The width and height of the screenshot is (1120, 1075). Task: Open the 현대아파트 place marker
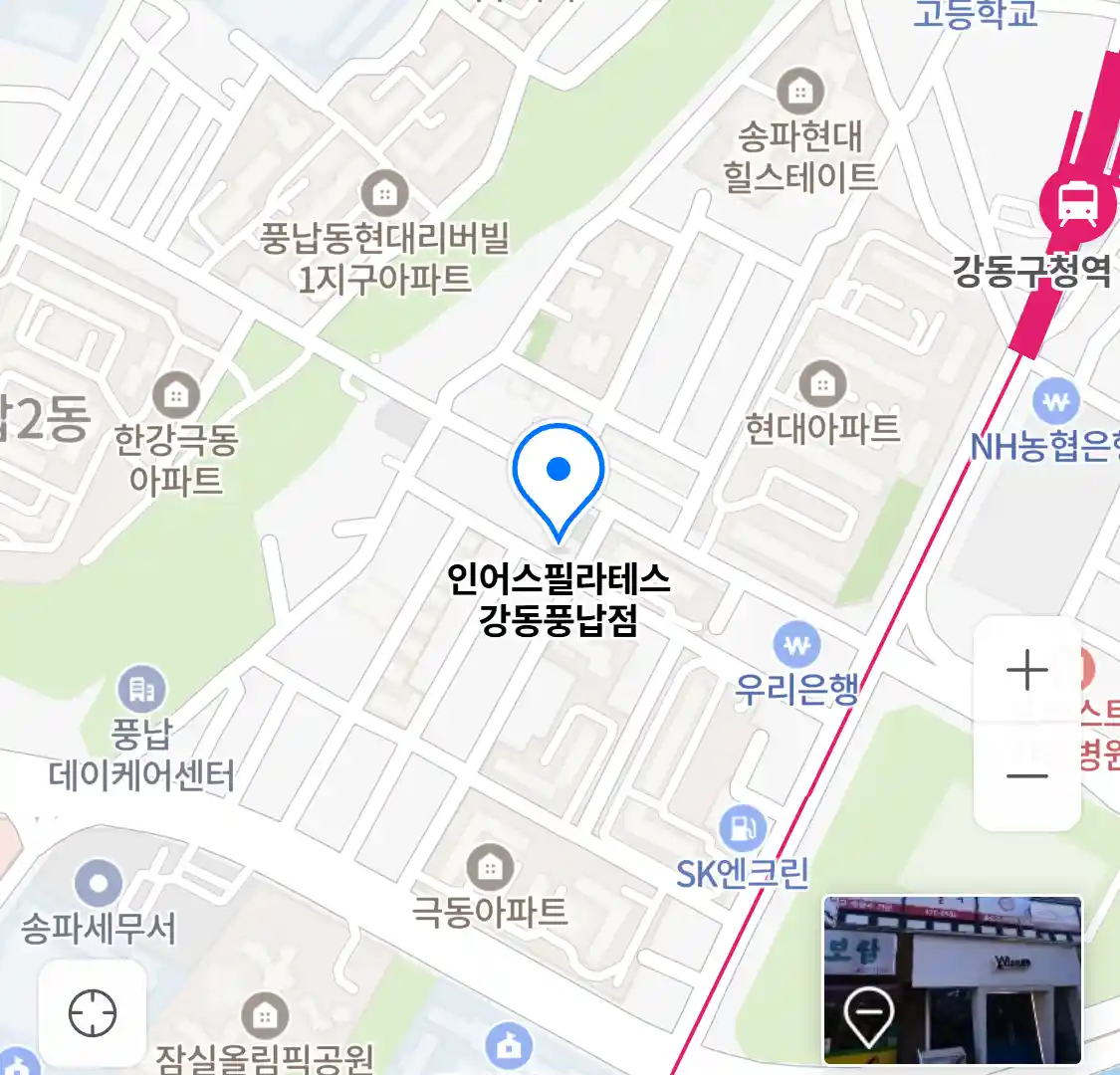[822, 383]
